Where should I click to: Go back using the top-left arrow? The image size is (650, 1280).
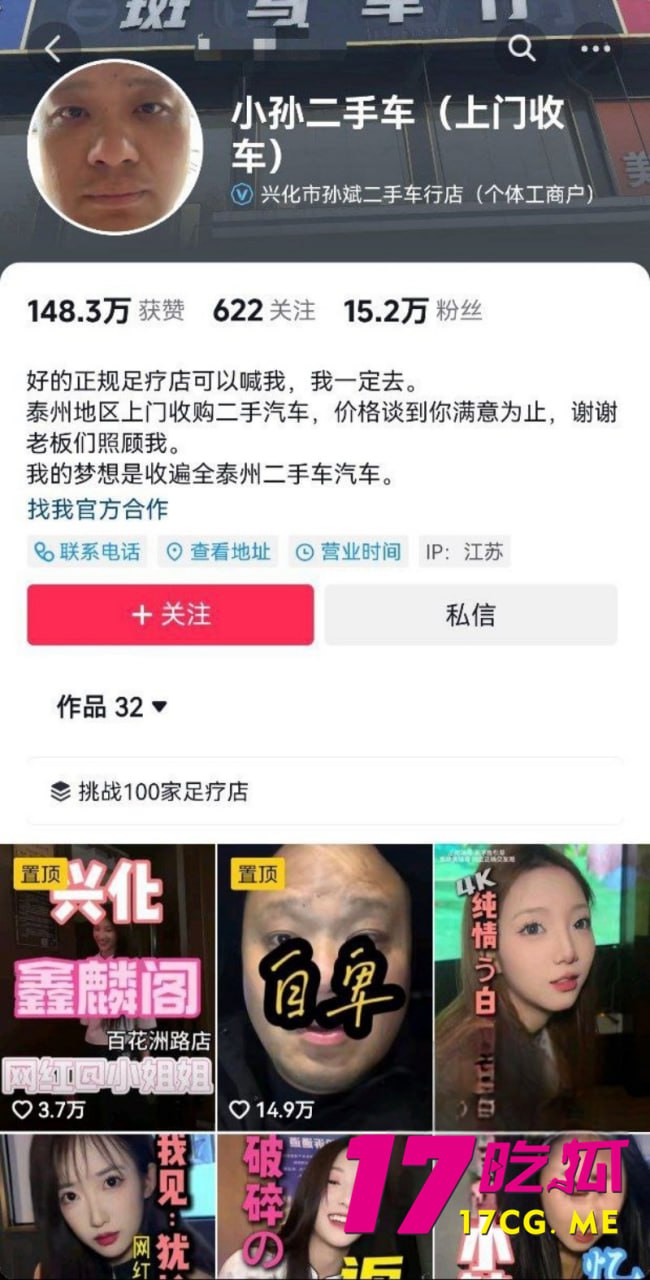tap(53, 48)
